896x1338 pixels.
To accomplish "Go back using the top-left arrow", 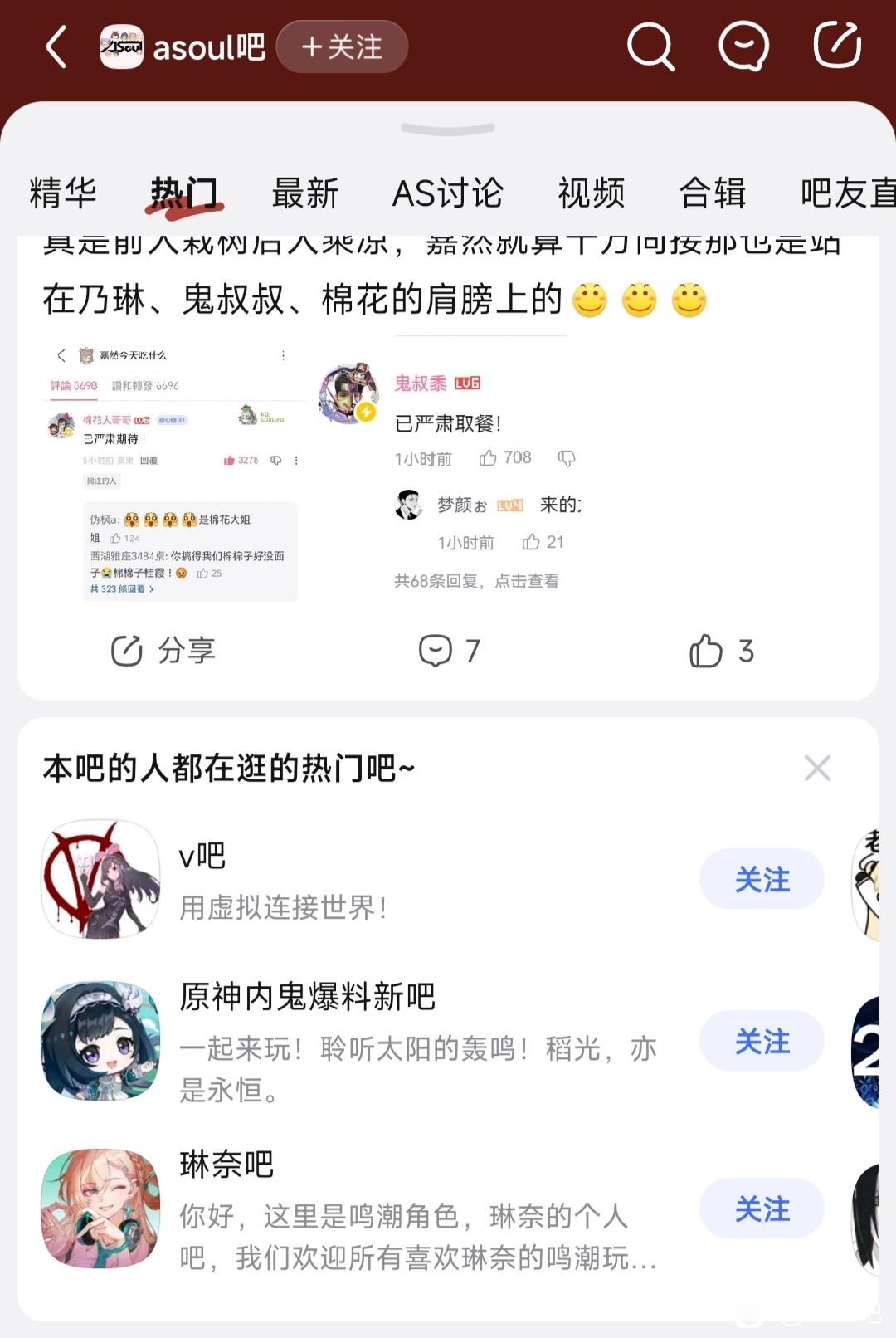I will [56, 46].
